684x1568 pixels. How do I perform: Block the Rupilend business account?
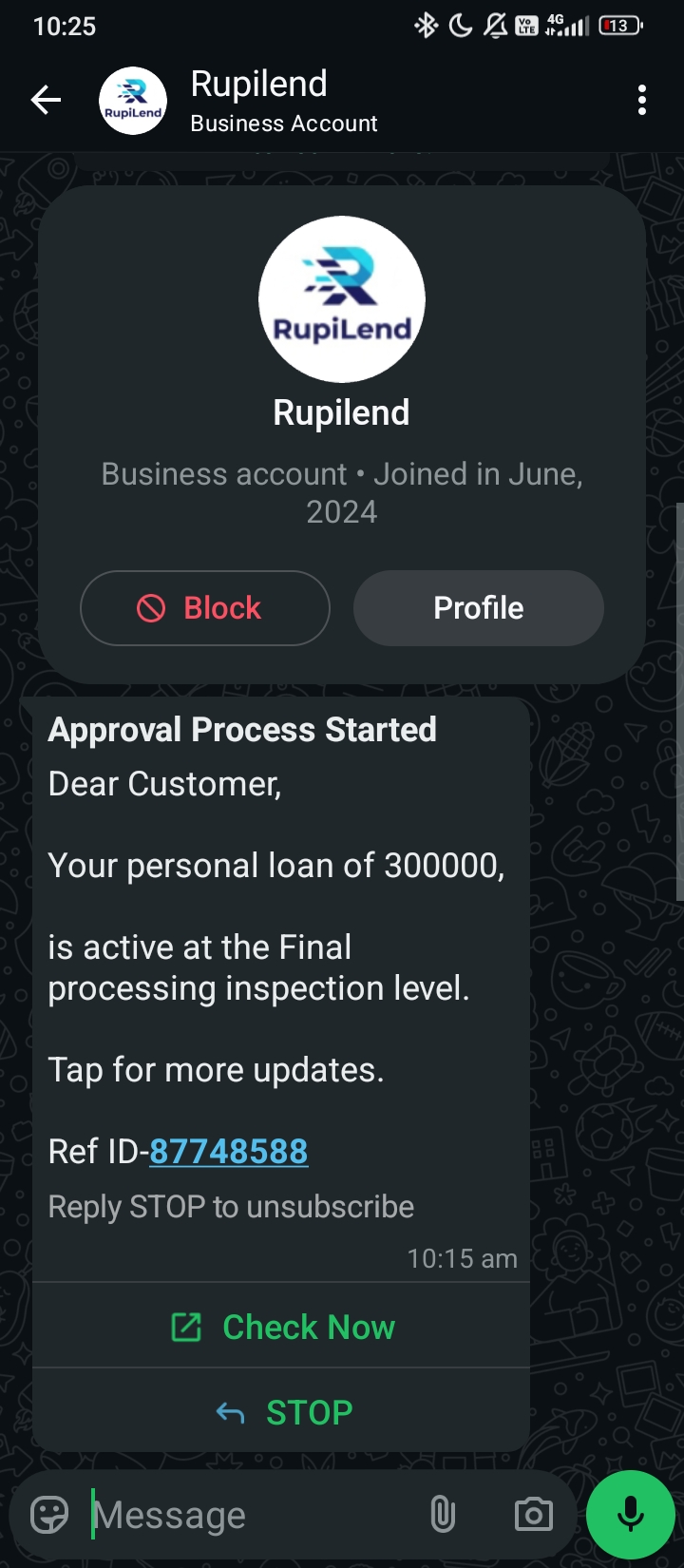click(x=204, y=608)
